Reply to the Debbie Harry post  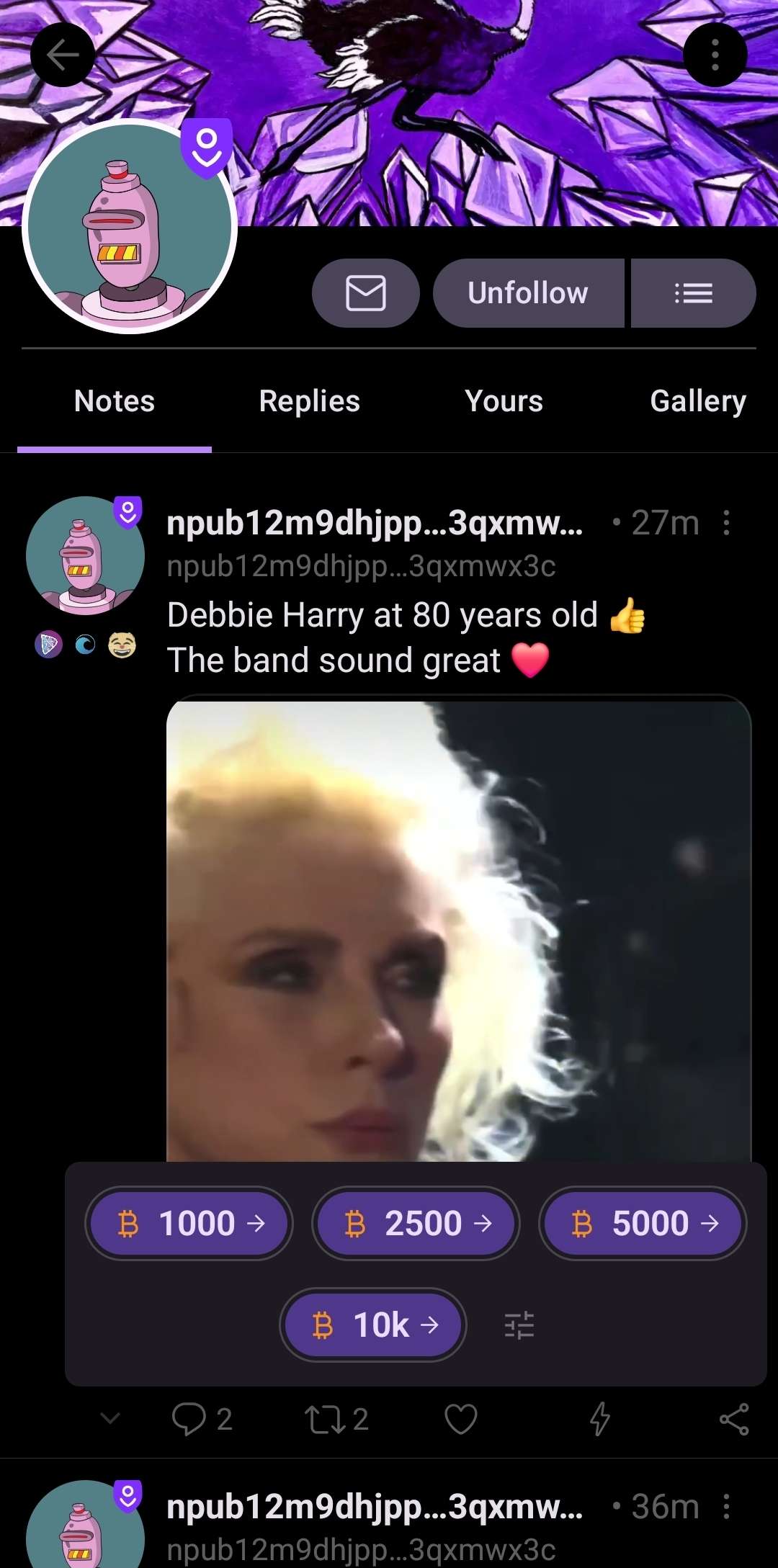[x=202, y=1420]
